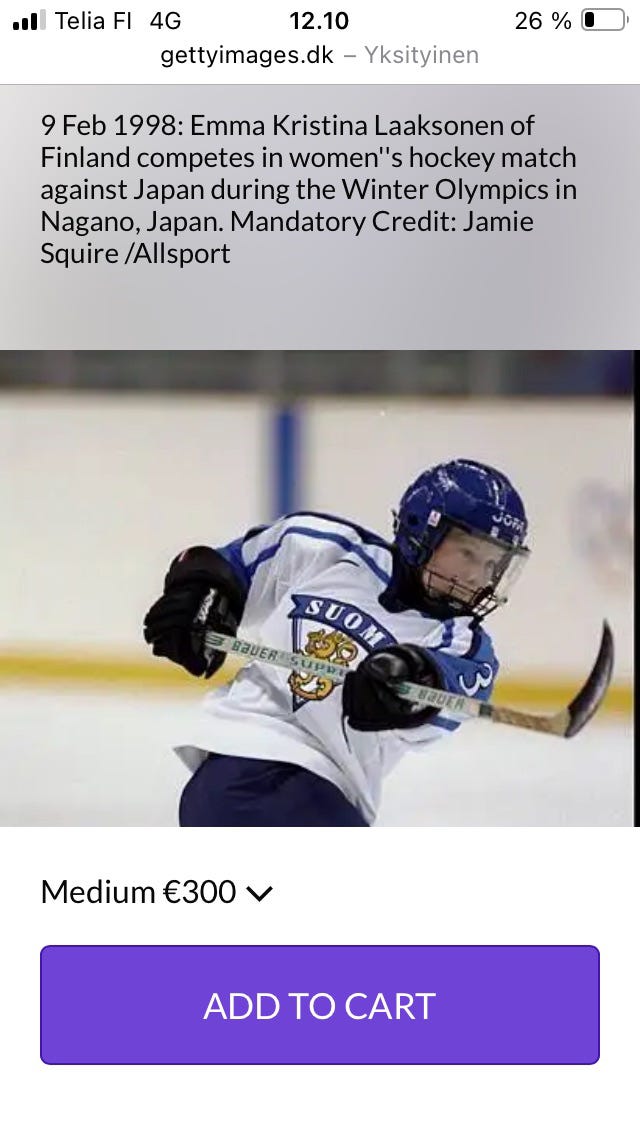Screen dimensions: 640x1136
Task: Expand the Medium €300 size dropdown
Action: pyautogui.click(x=156, y=891)
